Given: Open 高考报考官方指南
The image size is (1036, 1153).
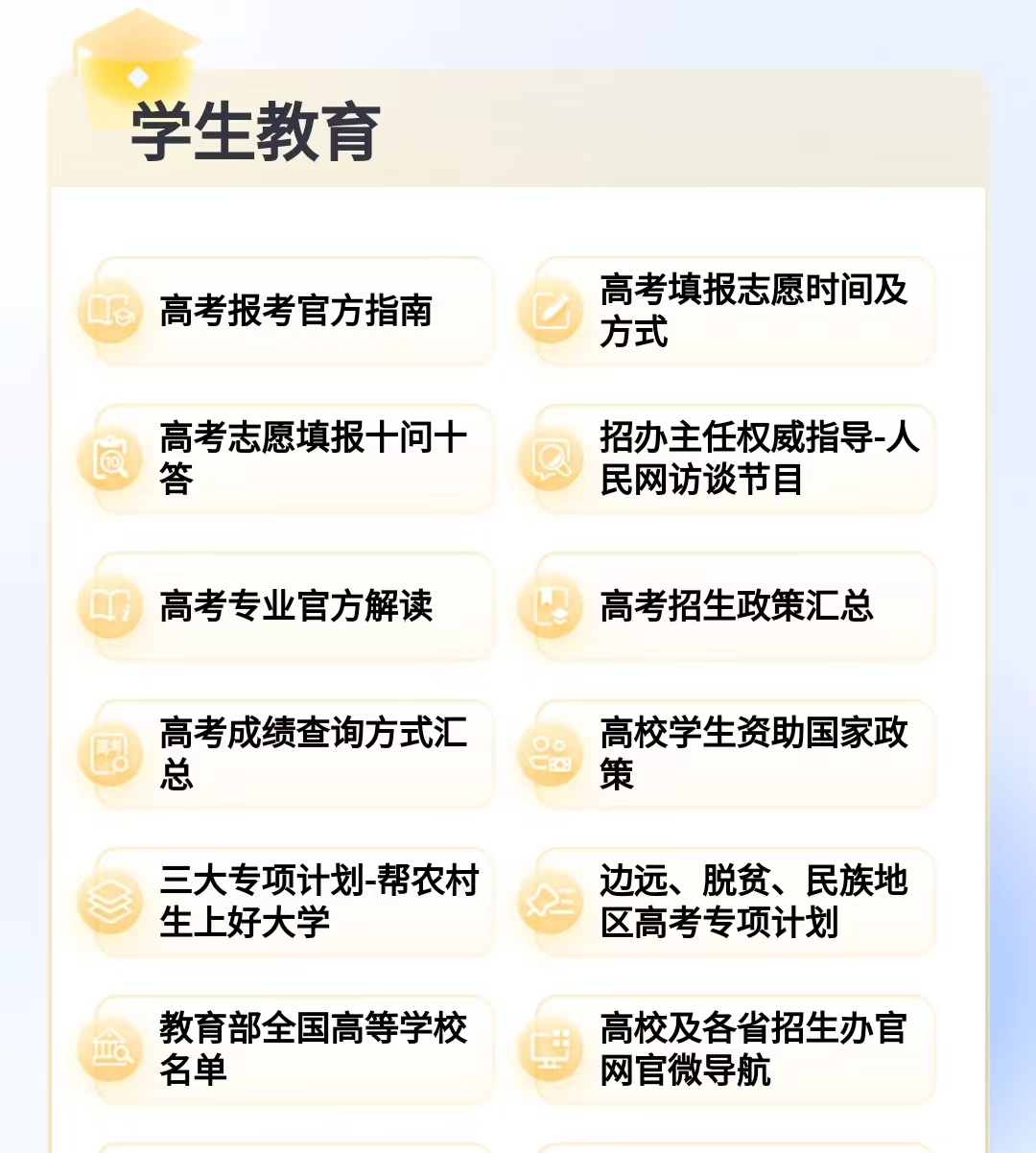Looking at the screenshot, I should point(295,311).
